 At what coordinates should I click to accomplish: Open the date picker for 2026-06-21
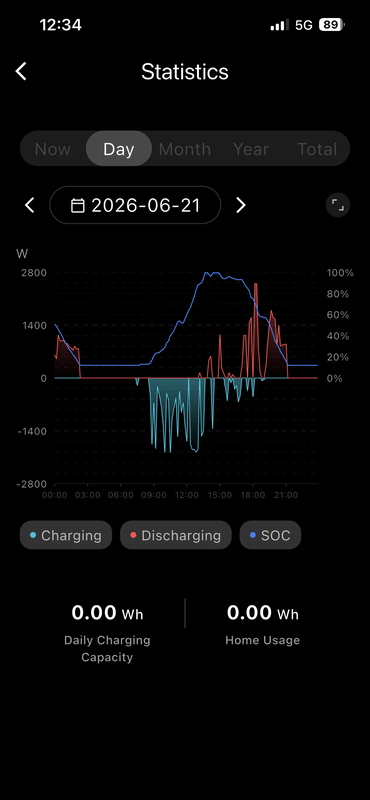click(x=135, y=205)
